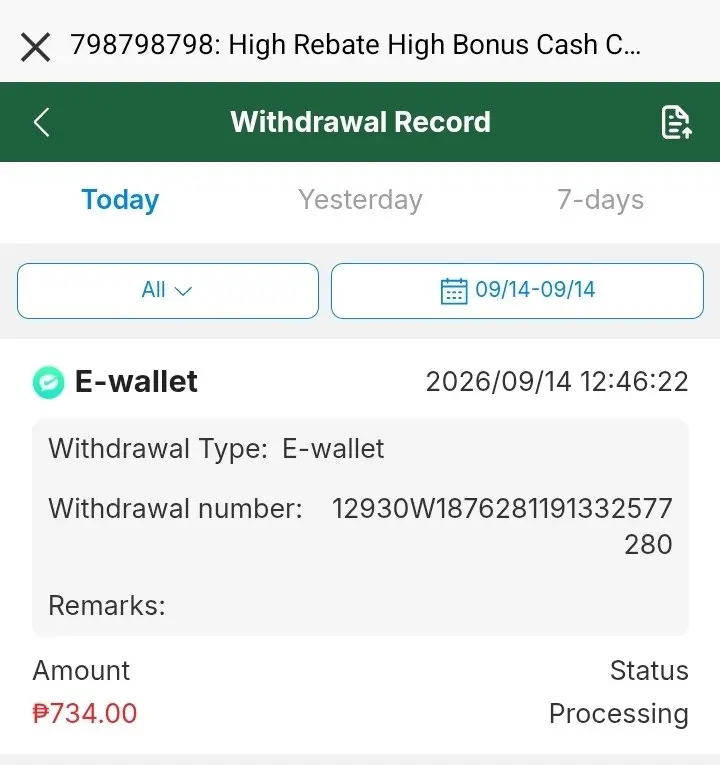This screenshot has height=765, width=720.
Task: Go back from Withdrawal Record
Action: tap(41, 122)
